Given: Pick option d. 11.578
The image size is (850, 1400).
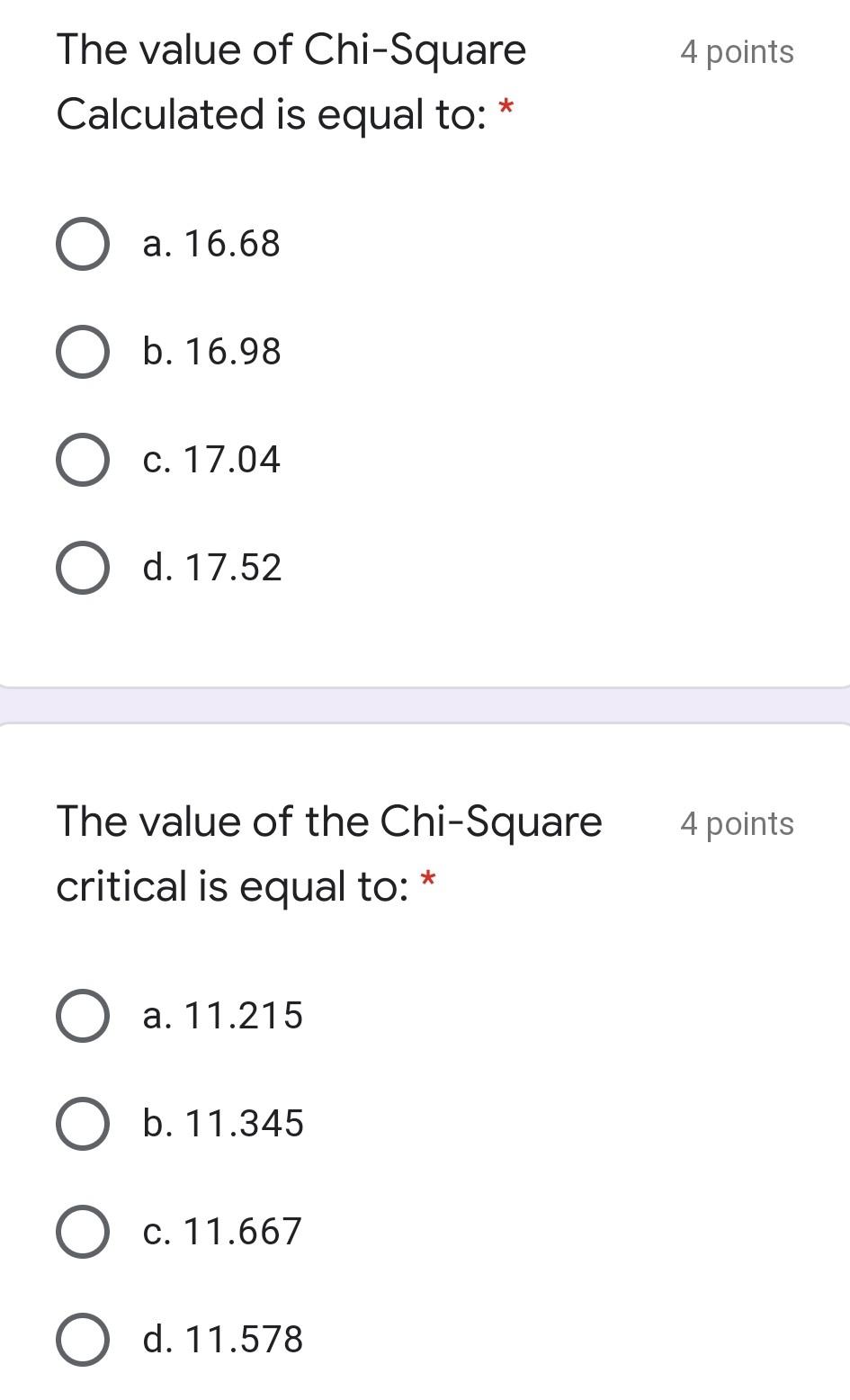Looking at the screenshot, I should [x=83, y=1340].
